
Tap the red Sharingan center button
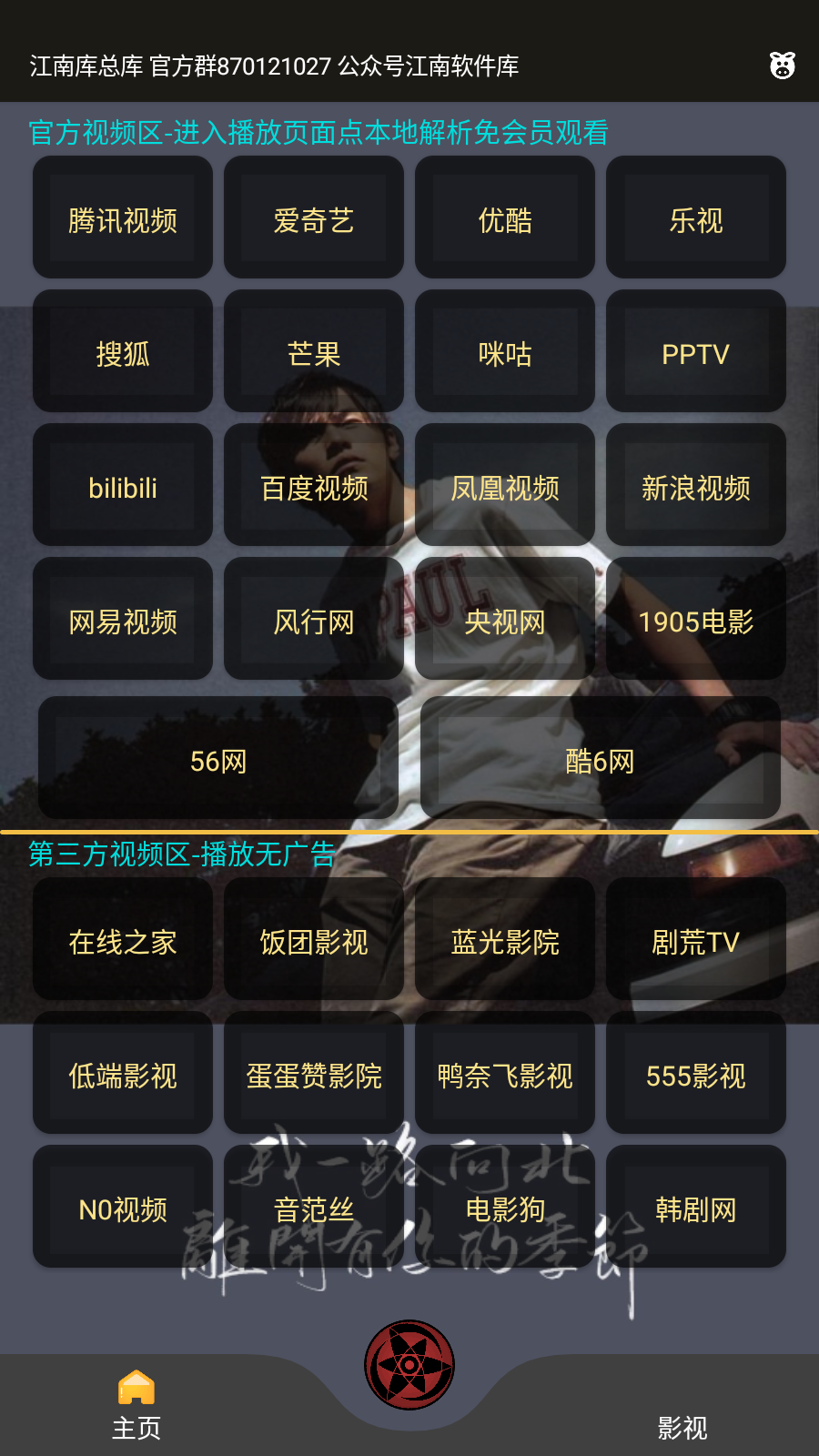(x=409, y=1365)
